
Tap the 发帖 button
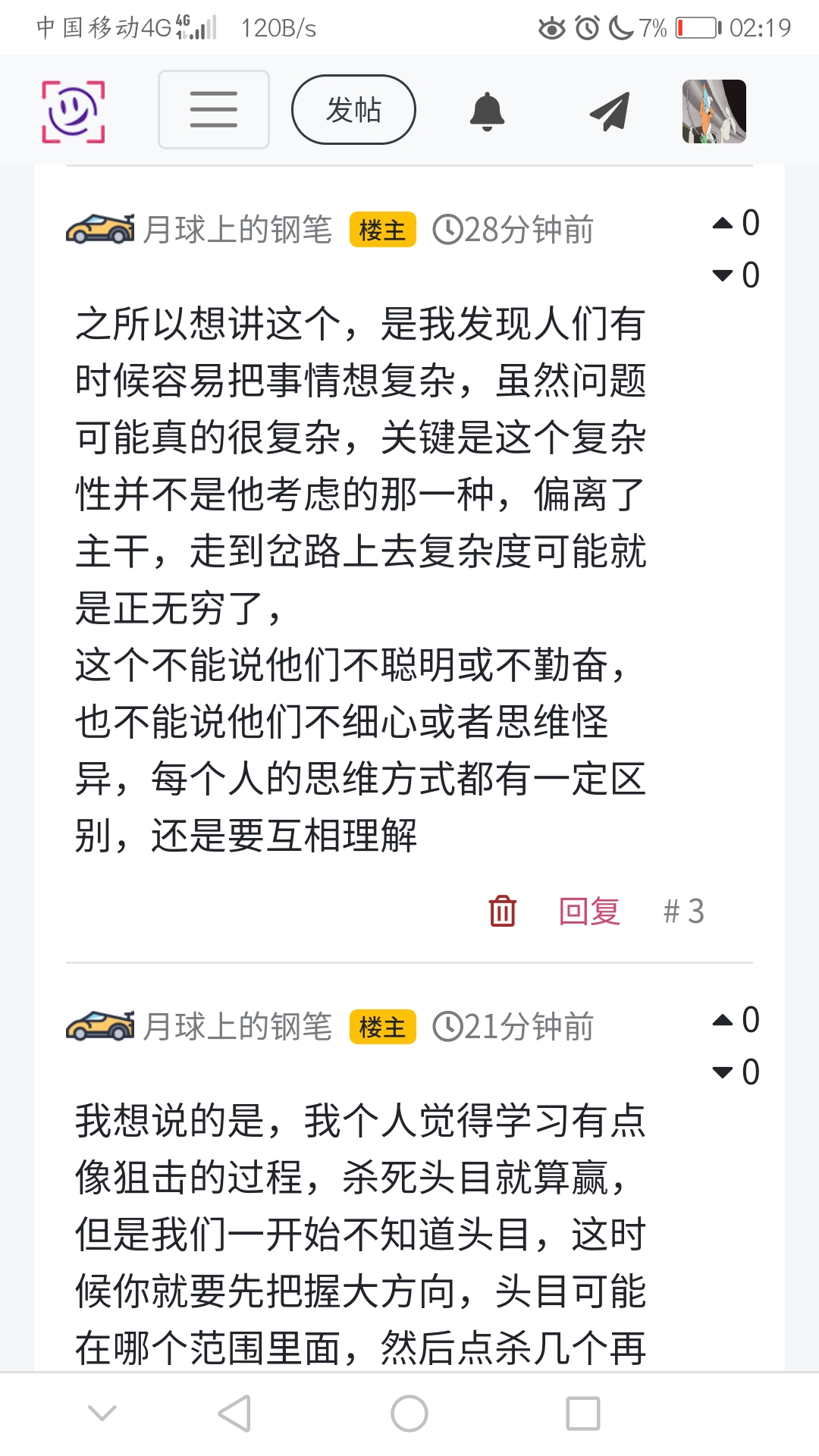[x=353, y=110]
